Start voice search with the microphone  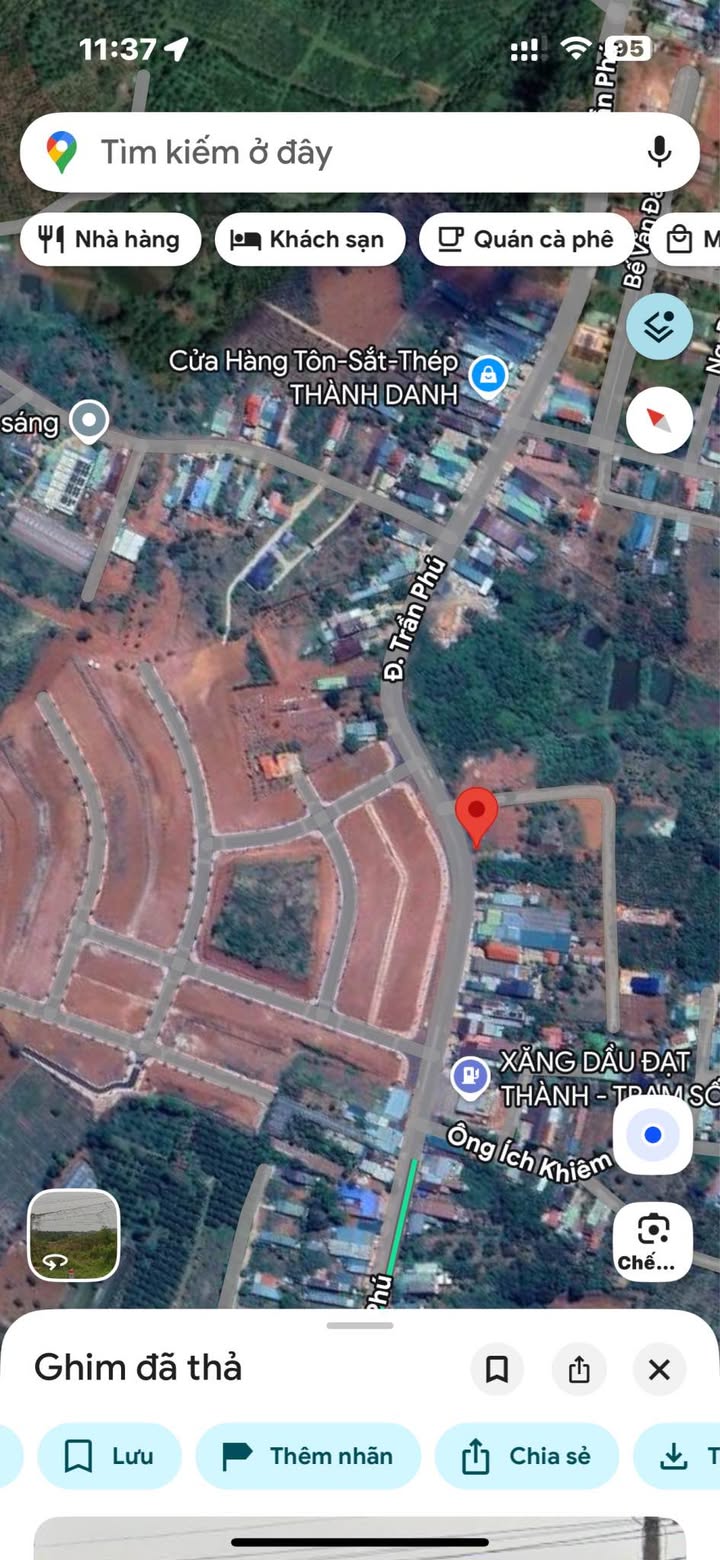pos(658,152)
